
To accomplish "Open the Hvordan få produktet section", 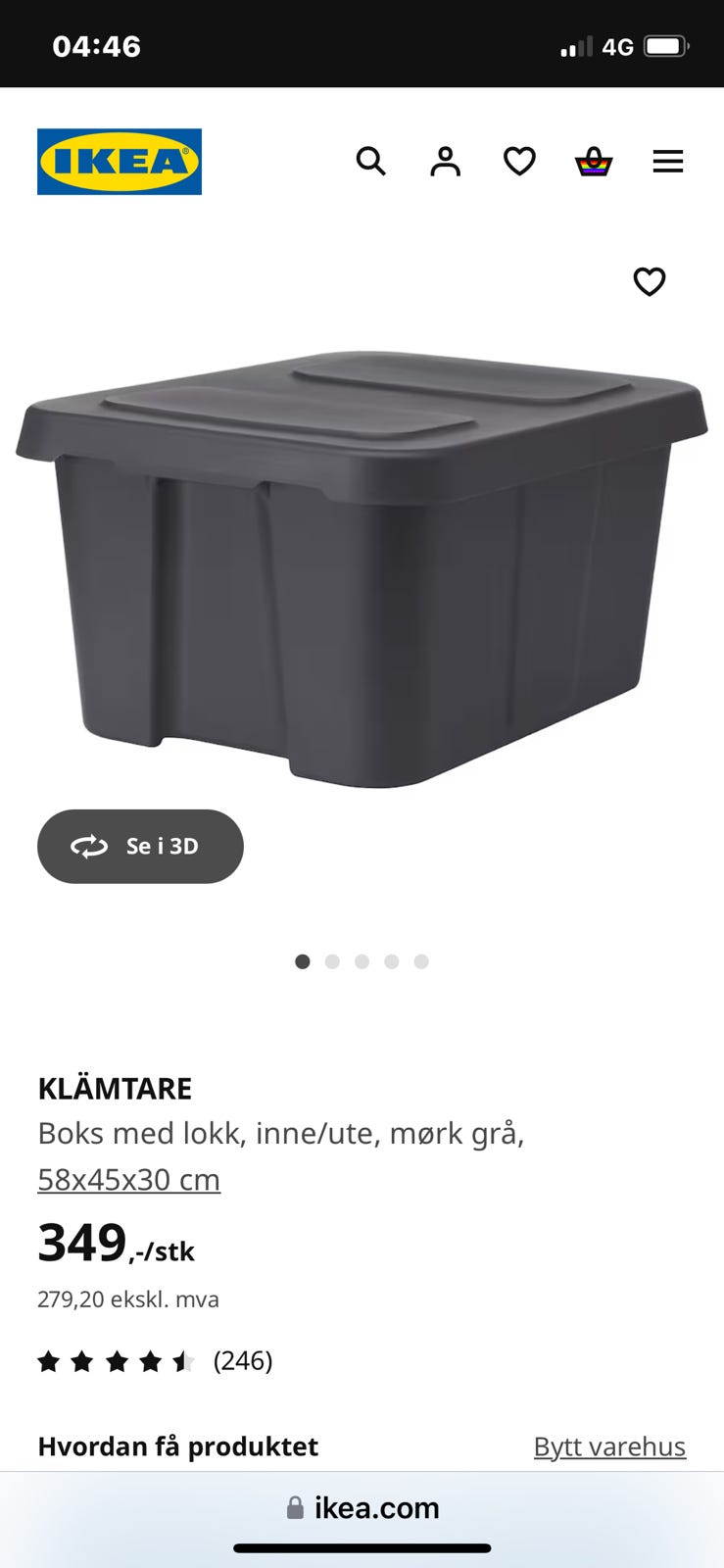I will (177, 1445).
